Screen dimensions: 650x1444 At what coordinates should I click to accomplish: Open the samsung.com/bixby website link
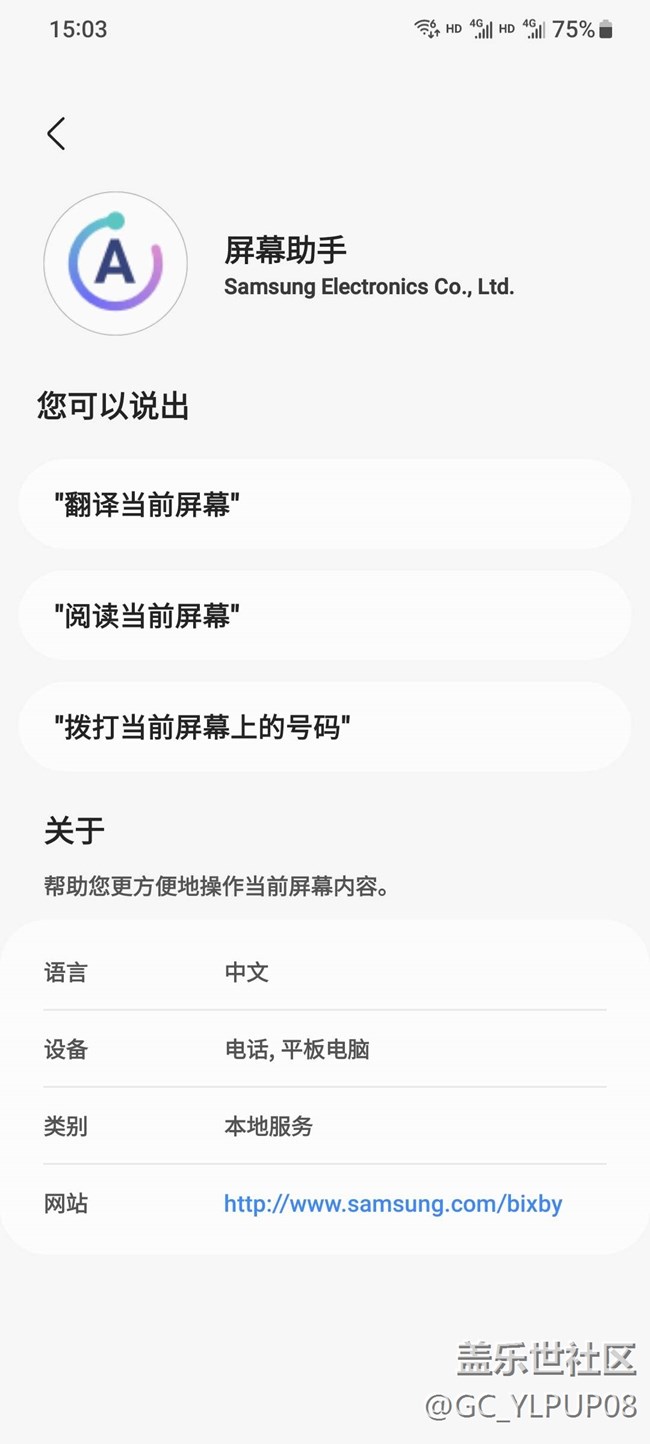coord(393,1204)
